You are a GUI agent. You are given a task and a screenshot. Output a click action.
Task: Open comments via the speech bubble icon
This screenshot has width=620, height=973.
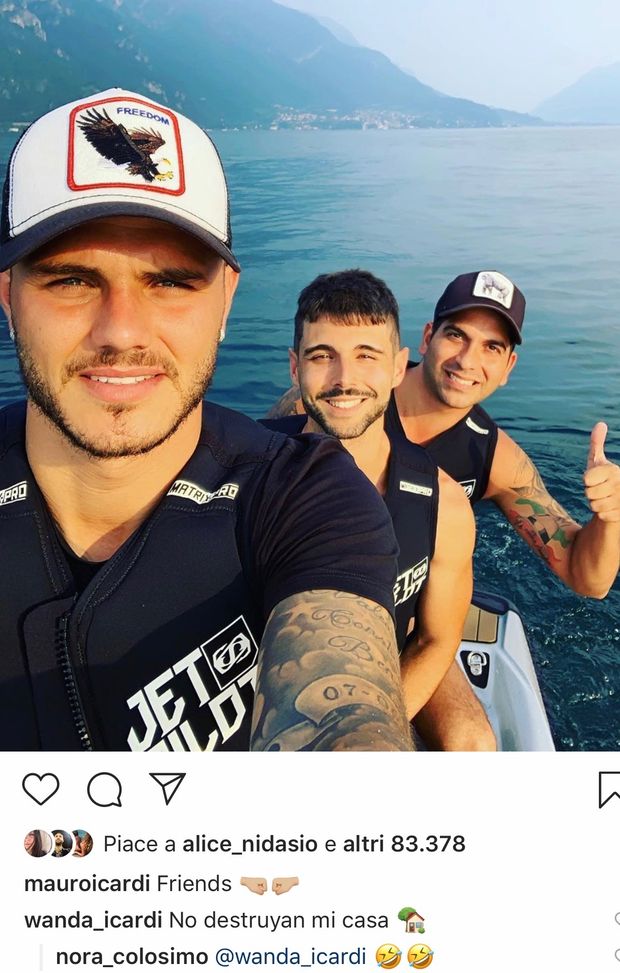[x=104, y=789]
